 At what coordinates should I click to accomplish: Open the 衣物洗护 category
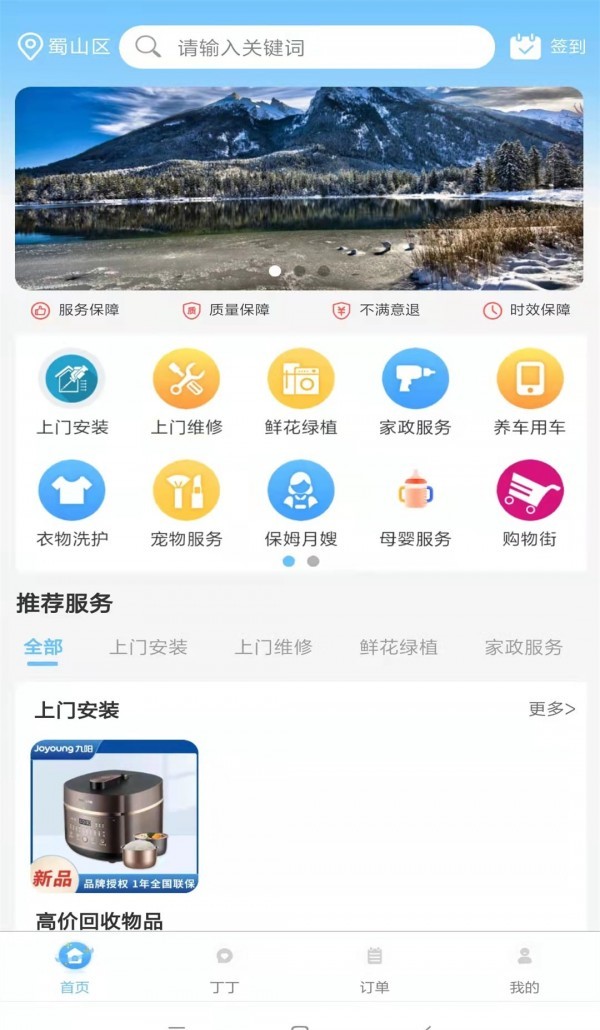[x=72, y=492]
